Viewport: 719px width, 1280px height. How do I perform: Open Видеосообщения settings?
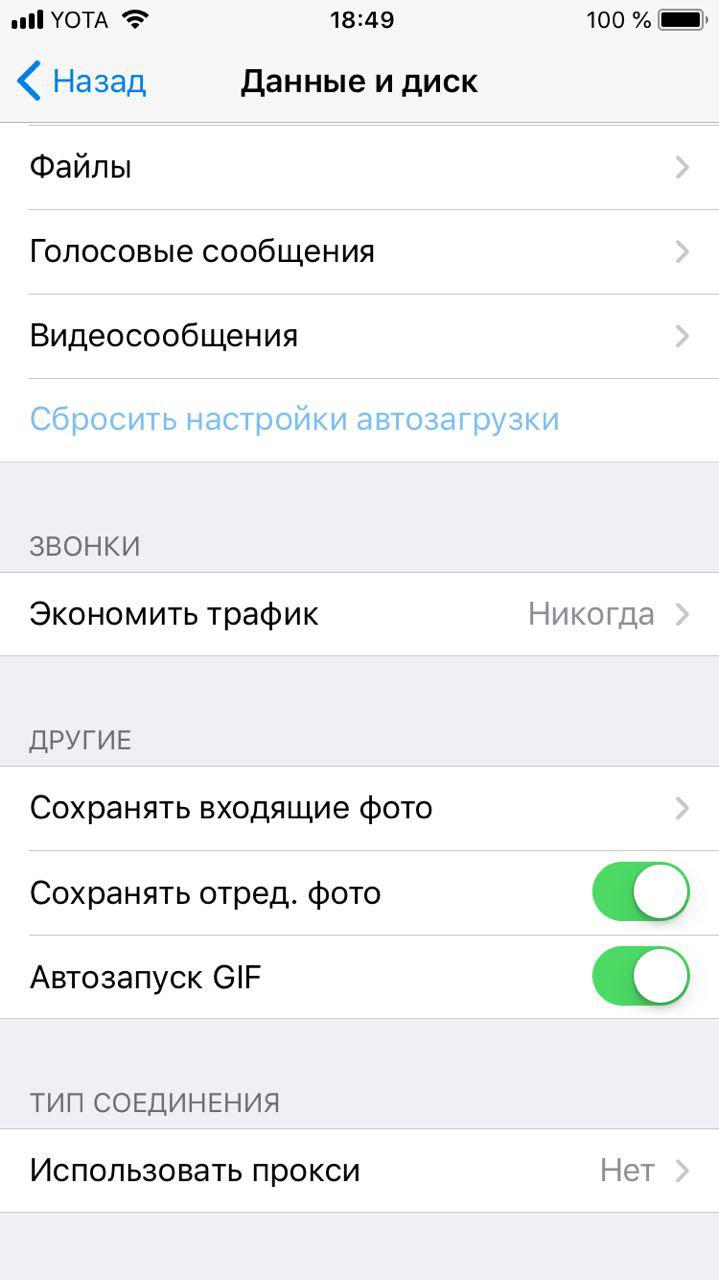[359, 336]
